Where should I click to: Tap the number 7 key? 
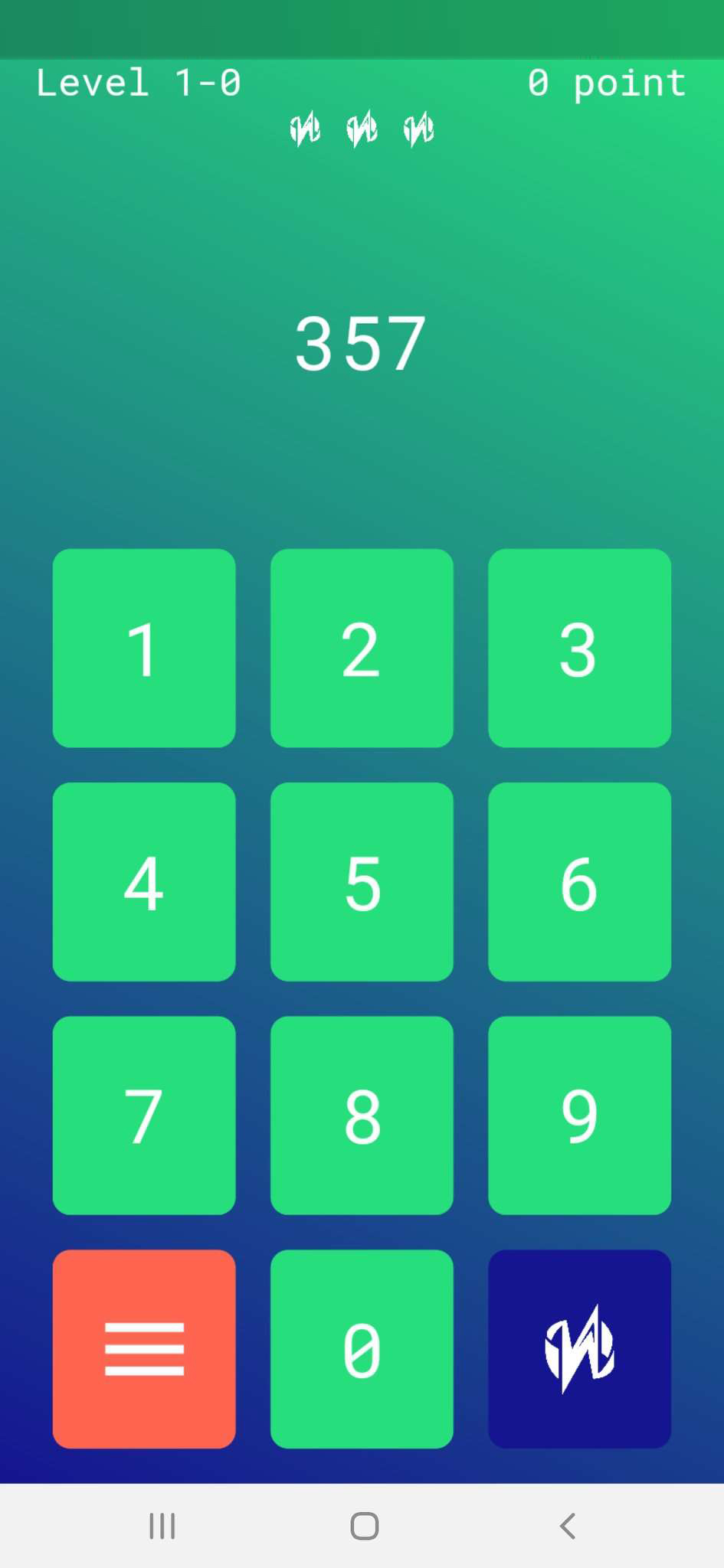coord(144,1115)
